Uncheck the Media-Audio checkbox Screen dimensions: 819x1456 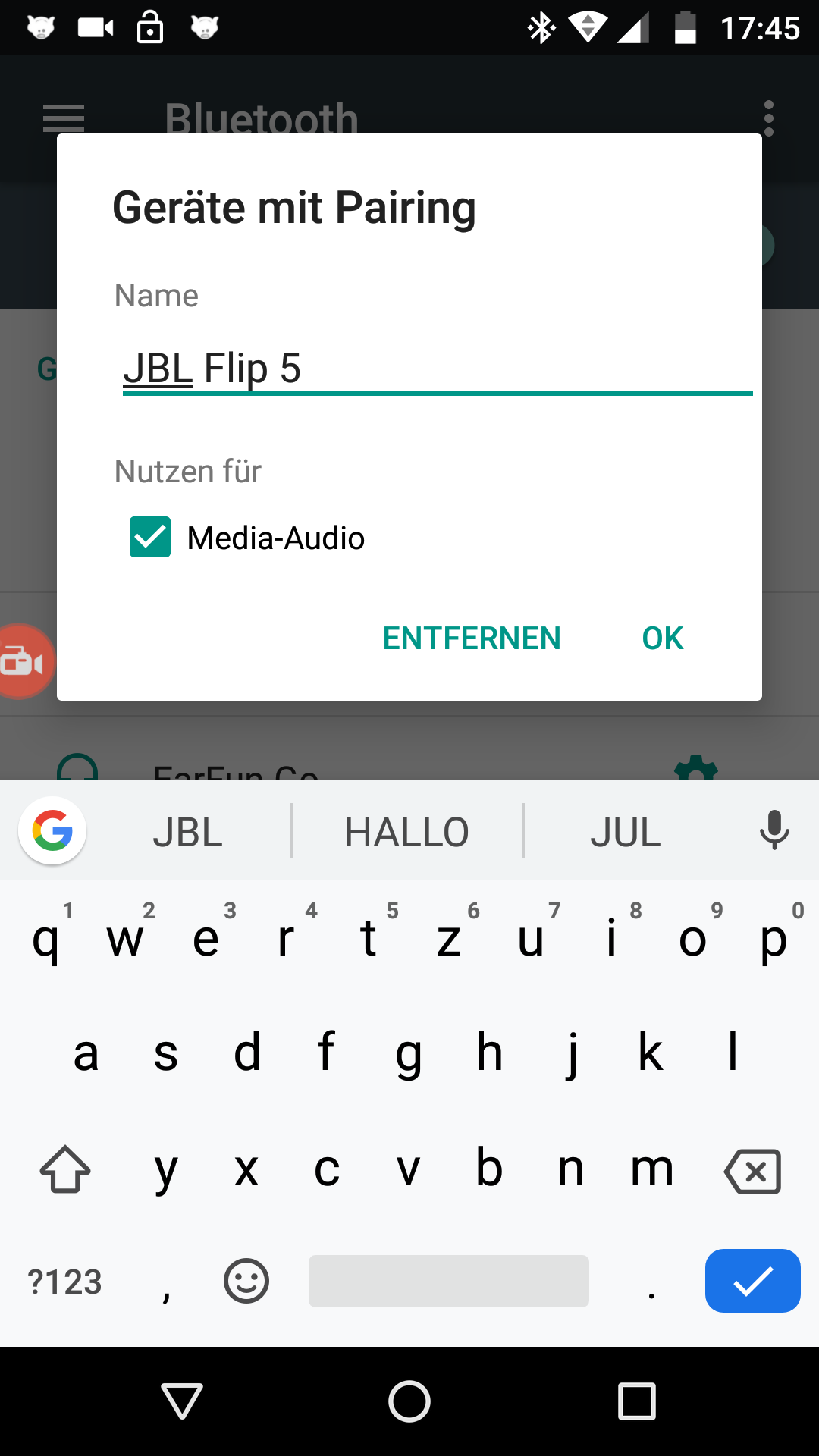(150, 538)
